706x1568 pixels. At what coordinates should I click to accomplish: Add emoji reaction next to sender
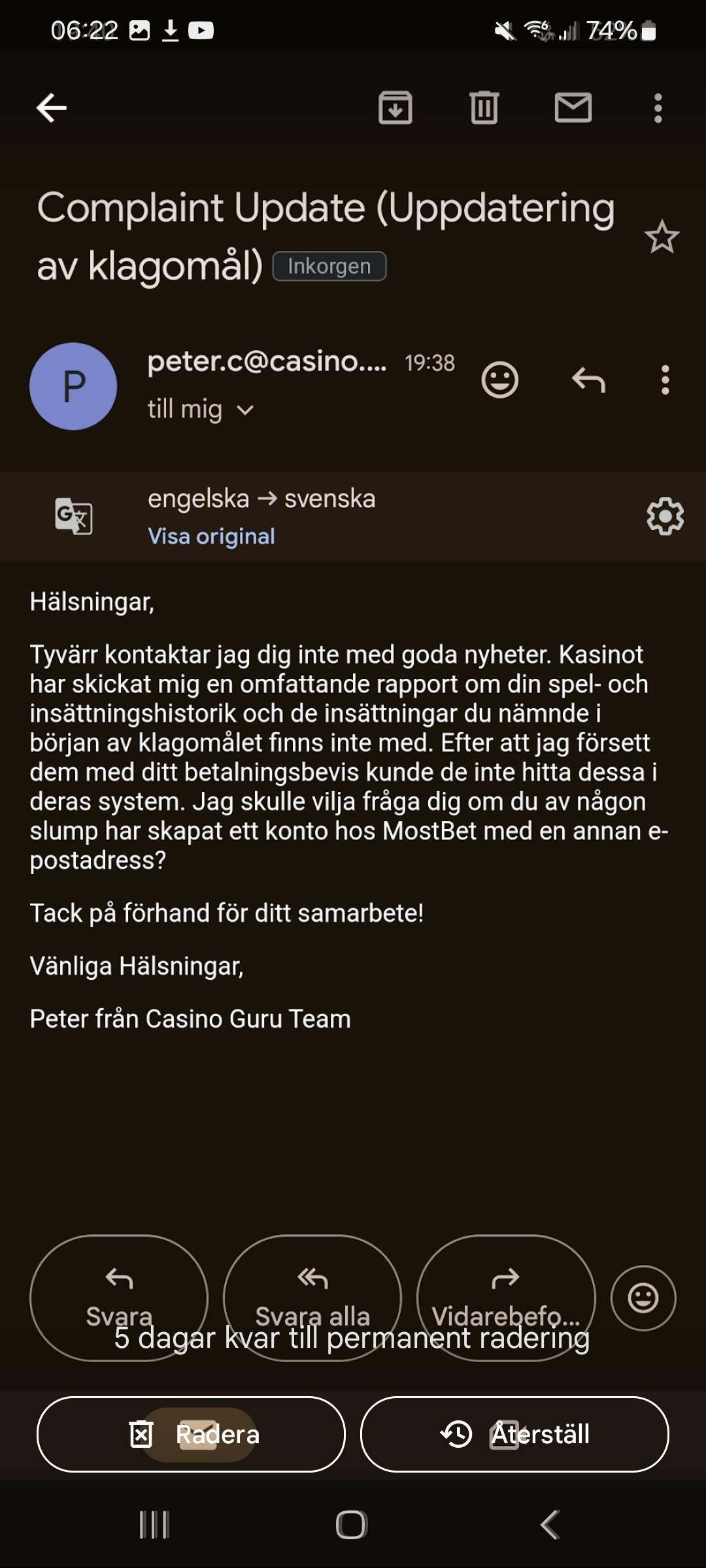499,380
